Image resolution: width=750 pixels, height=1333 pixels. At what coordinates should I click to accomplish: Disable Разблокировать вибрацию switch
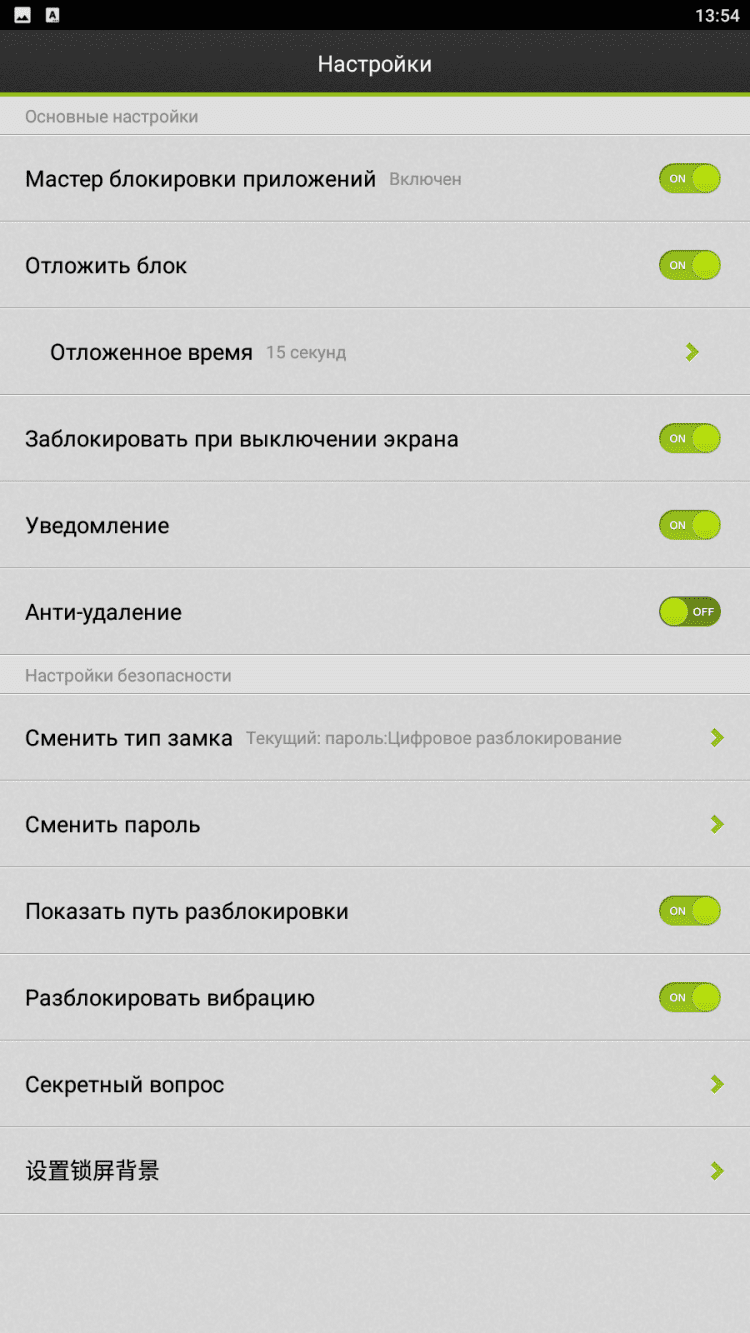click(689, 997)
